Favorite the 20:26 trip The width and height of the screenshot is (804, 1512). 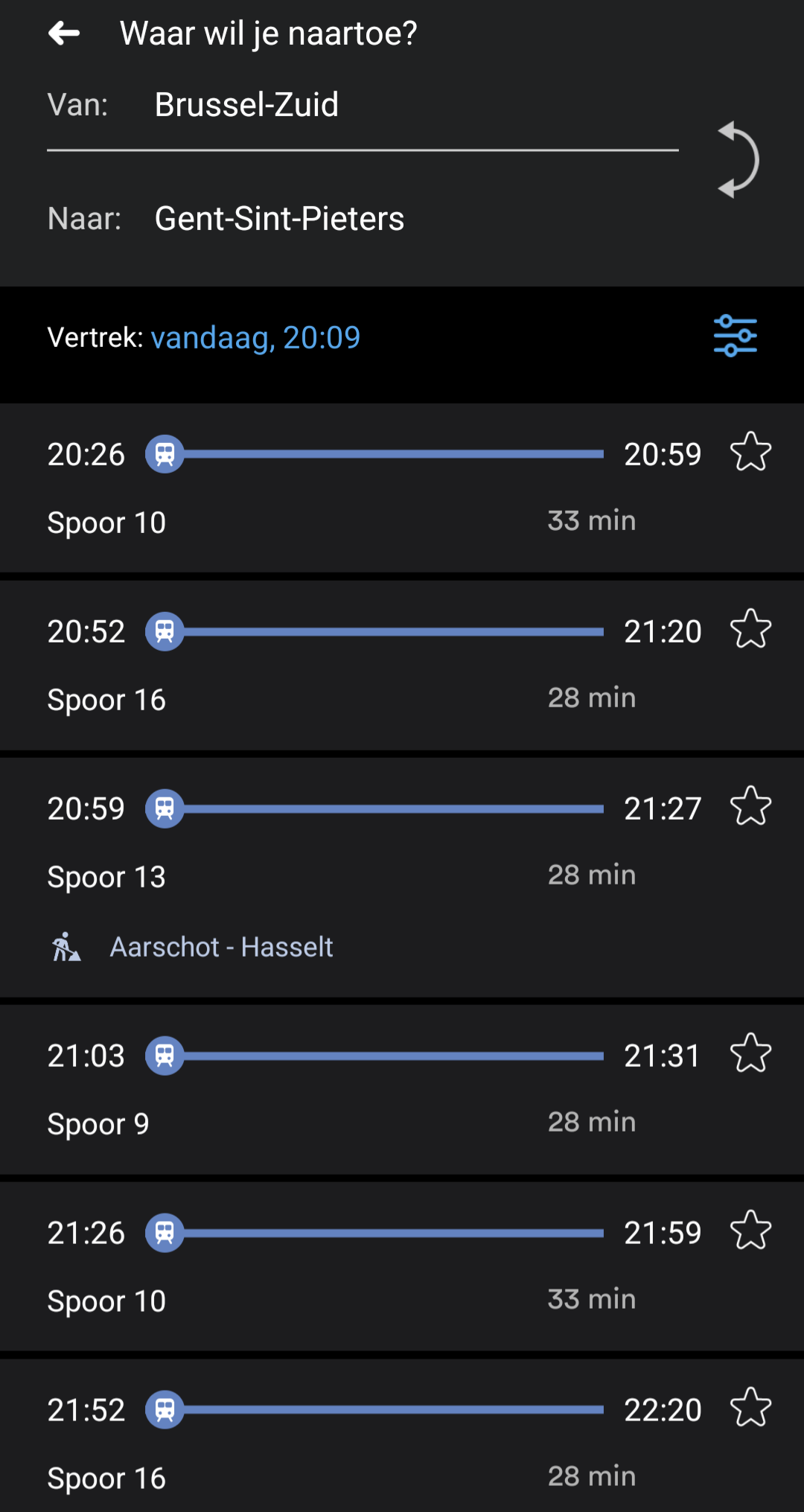coord(750,453)
